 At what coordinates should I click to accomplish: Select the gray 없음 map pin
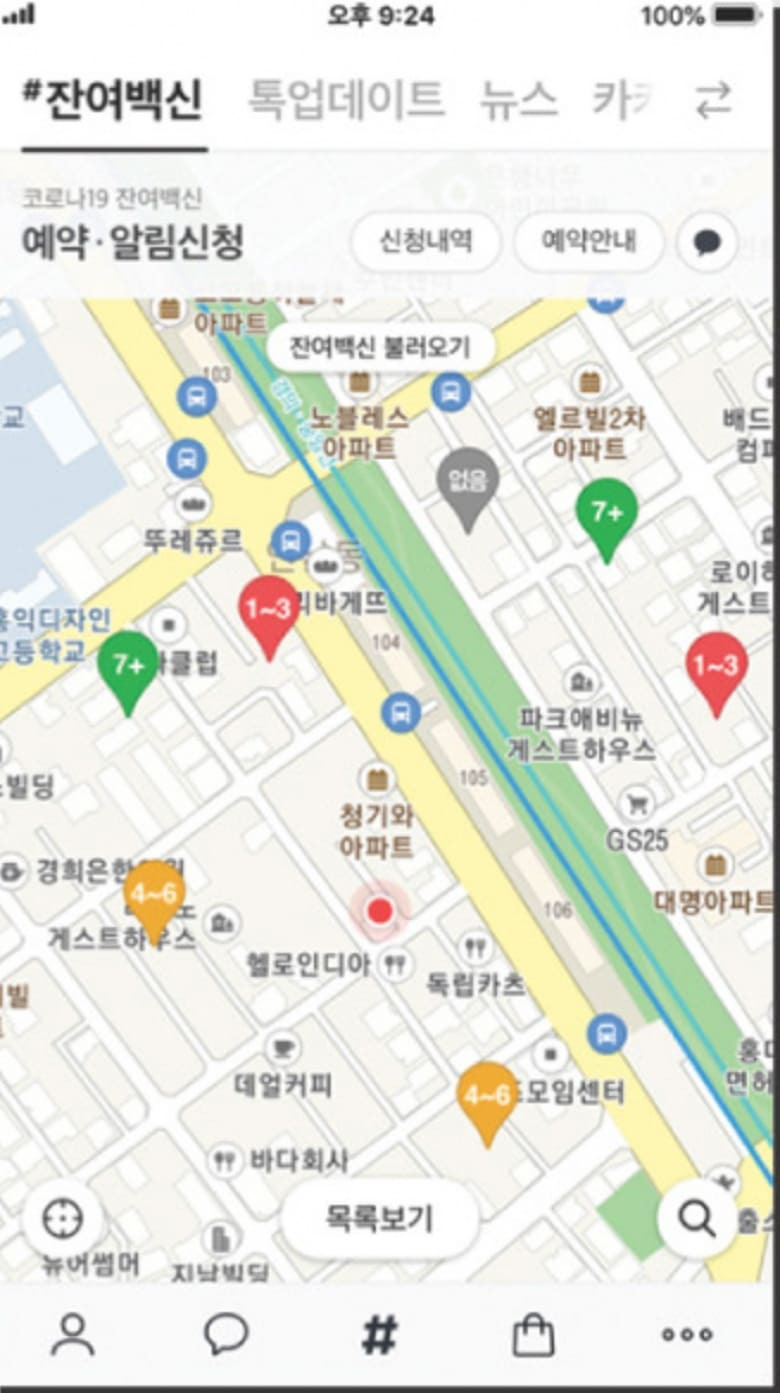[468, 488]
